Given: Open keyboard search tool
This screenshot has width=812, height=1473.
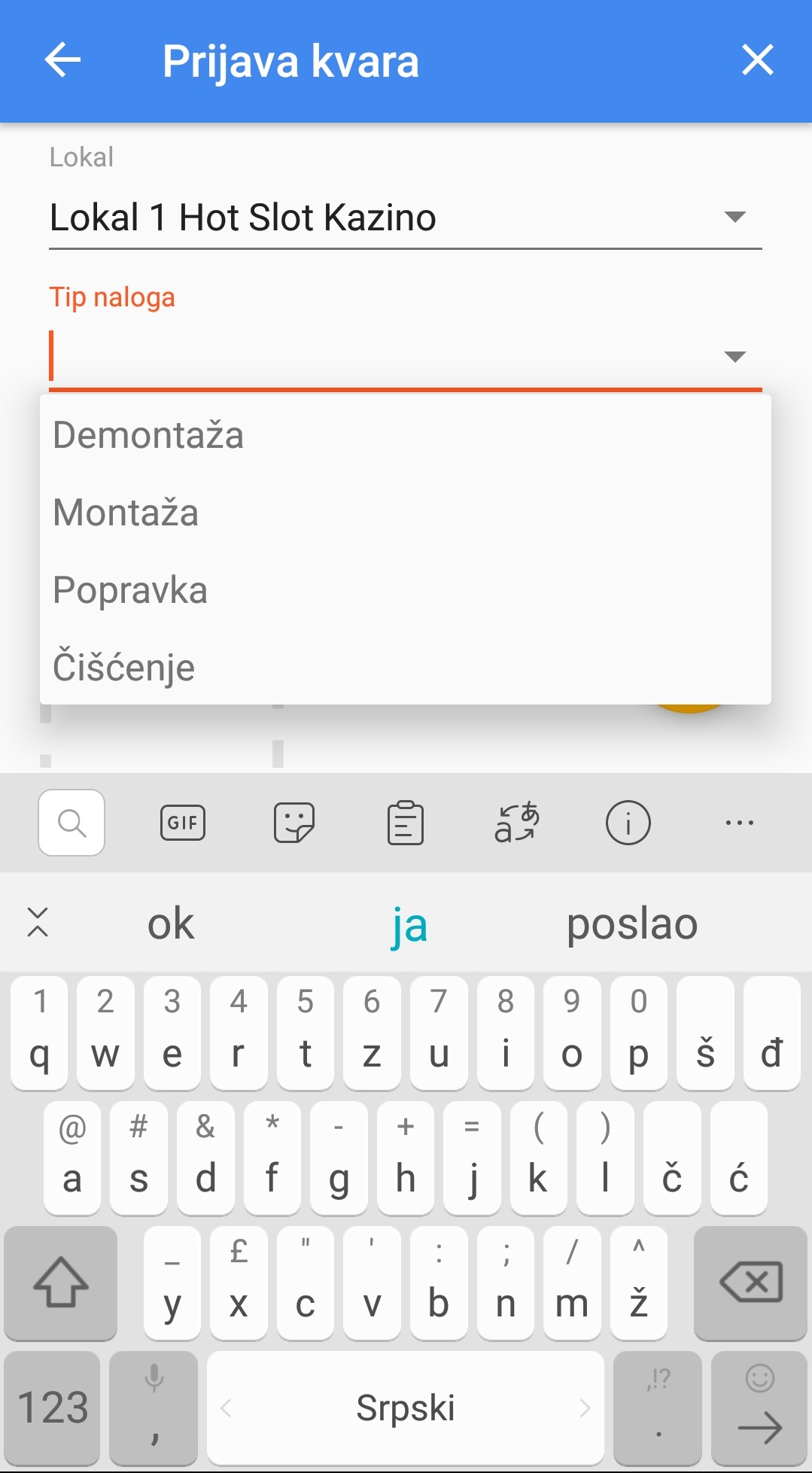Looking at the screenshot, I should click(71, 823).
